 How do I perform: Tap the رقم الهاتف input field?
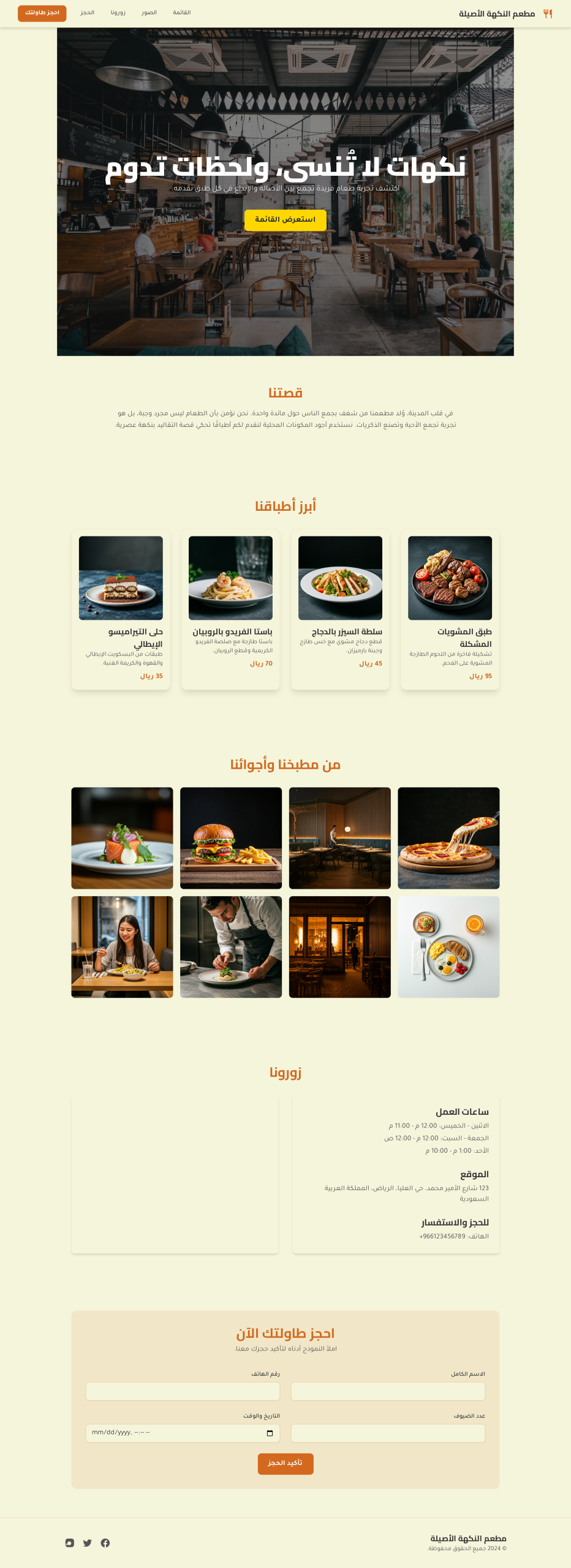[183, 1391]
